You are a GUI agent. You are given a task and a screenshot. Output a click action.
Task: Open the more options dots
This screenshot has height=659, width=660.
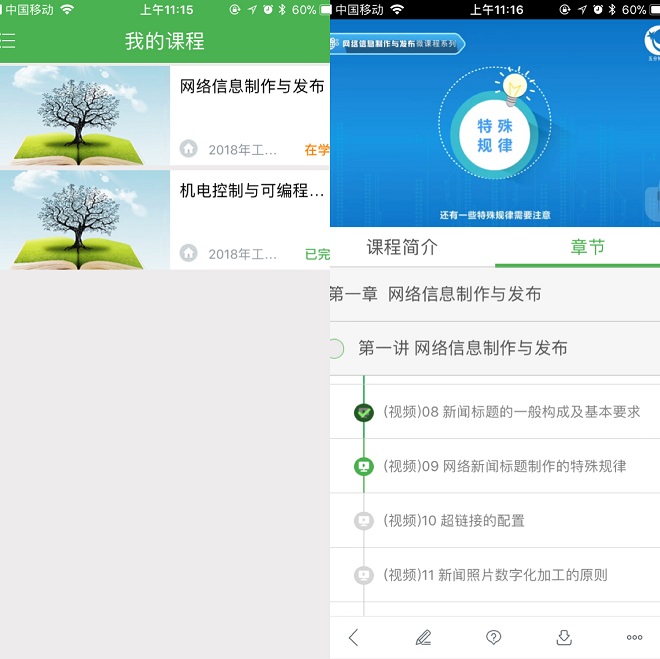pyautogui.click(x=634, y=637)
